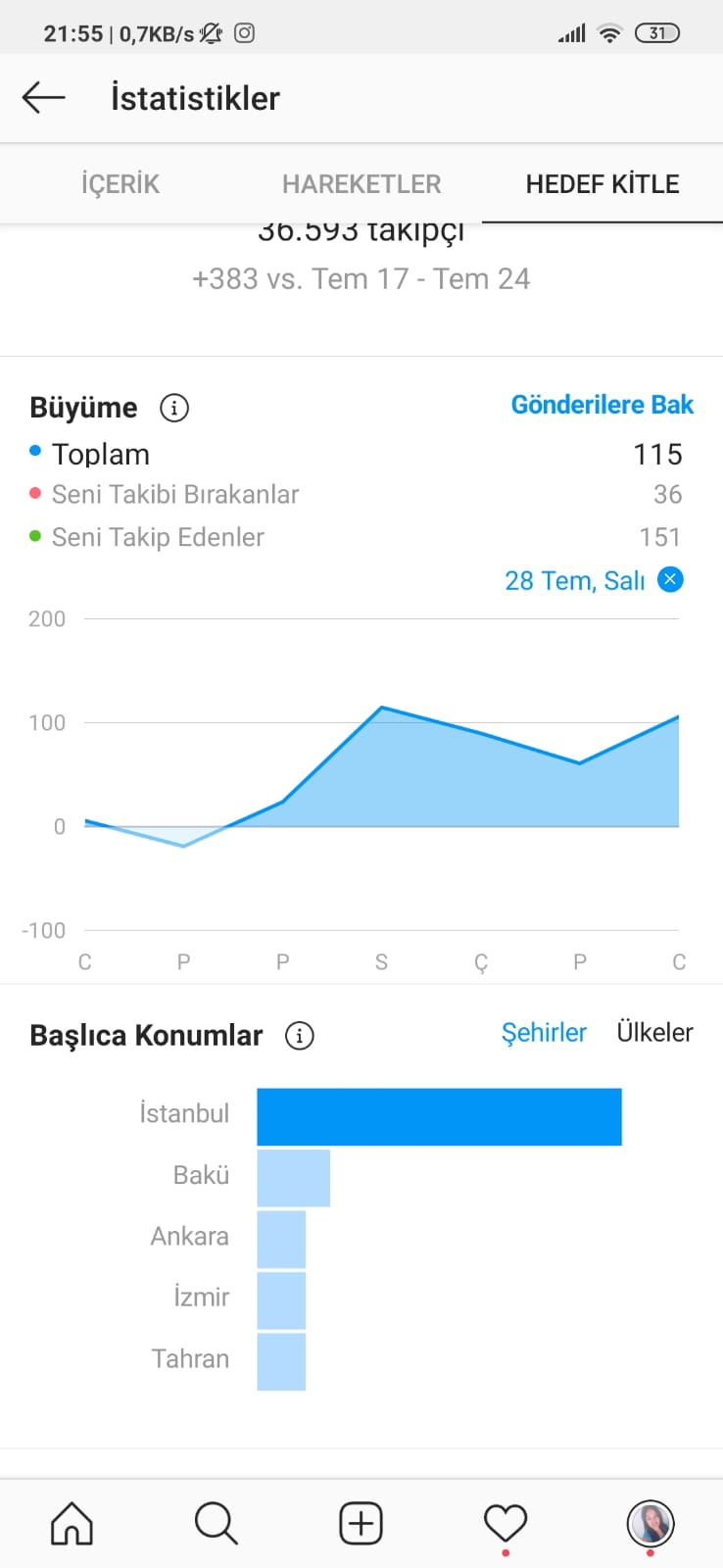Image resolution: width=723 pixels, height=1568 pixels.
Task: Select the HEDEF KİTLE tab
Action: coord(602,183)
